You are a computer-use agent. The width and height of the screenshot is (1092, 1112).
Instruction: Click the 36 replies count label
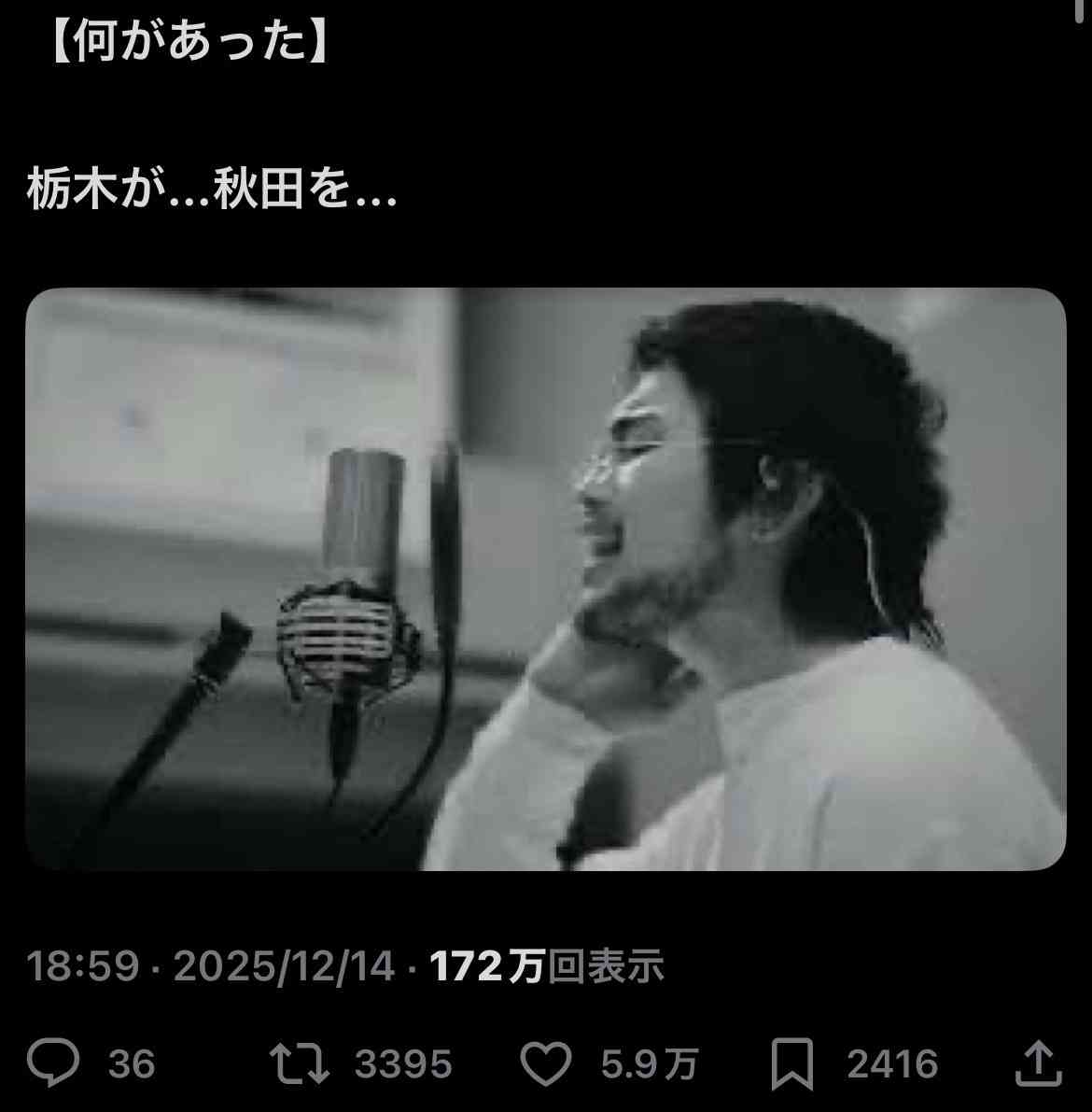(x=131, y=1063)
